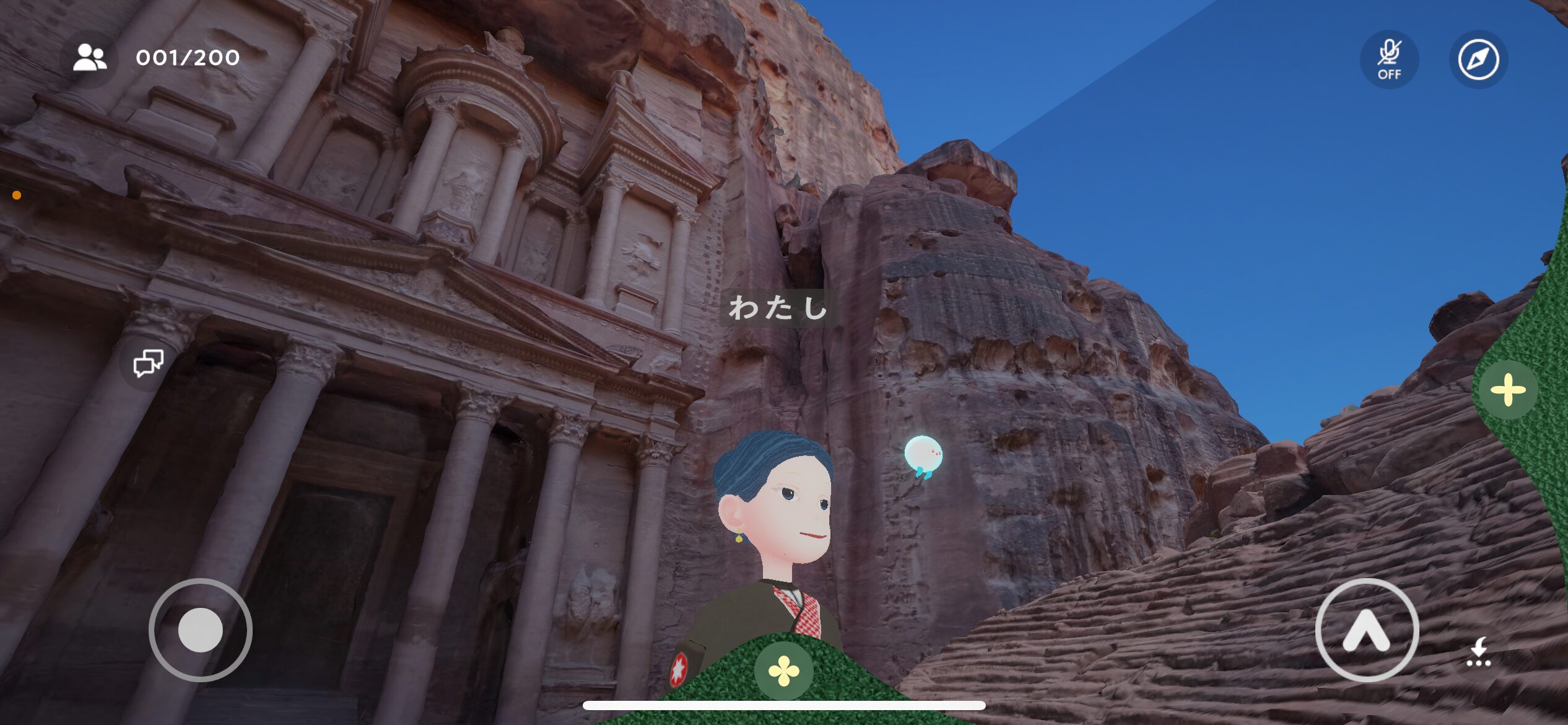
Task: Open the participants list icon
Action: click(x=90, y=58)
